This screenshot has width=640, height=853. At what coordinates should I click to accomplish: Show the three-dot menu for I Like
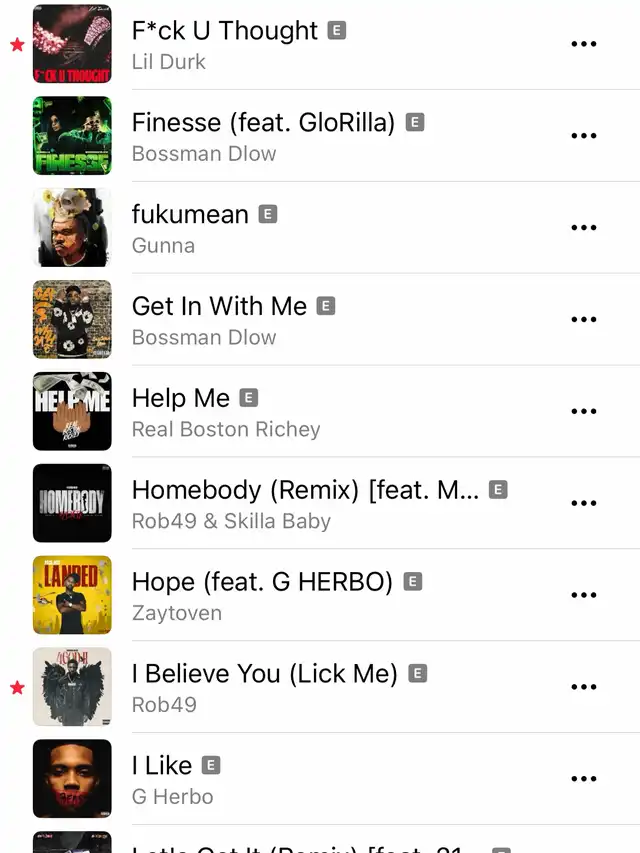[583, 780]
